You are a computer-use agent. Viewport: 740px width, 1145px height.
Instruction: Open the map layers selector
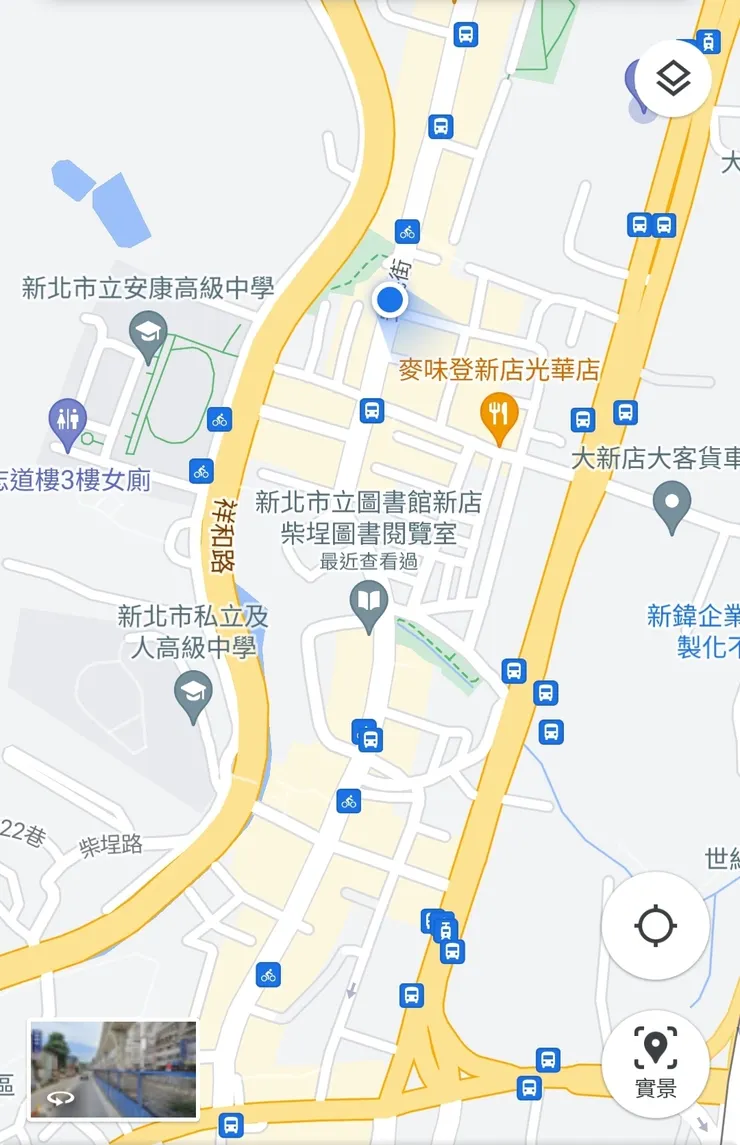[674, 77]
